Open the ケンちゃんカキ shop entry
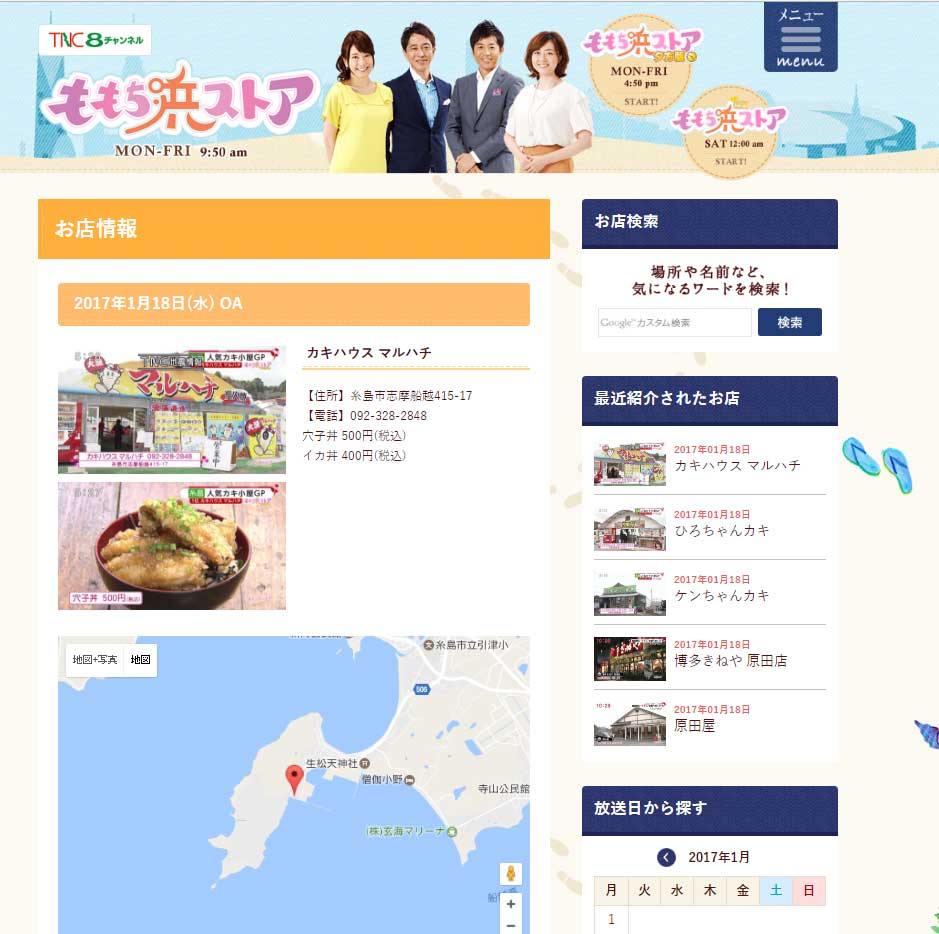 coord(722,595)
